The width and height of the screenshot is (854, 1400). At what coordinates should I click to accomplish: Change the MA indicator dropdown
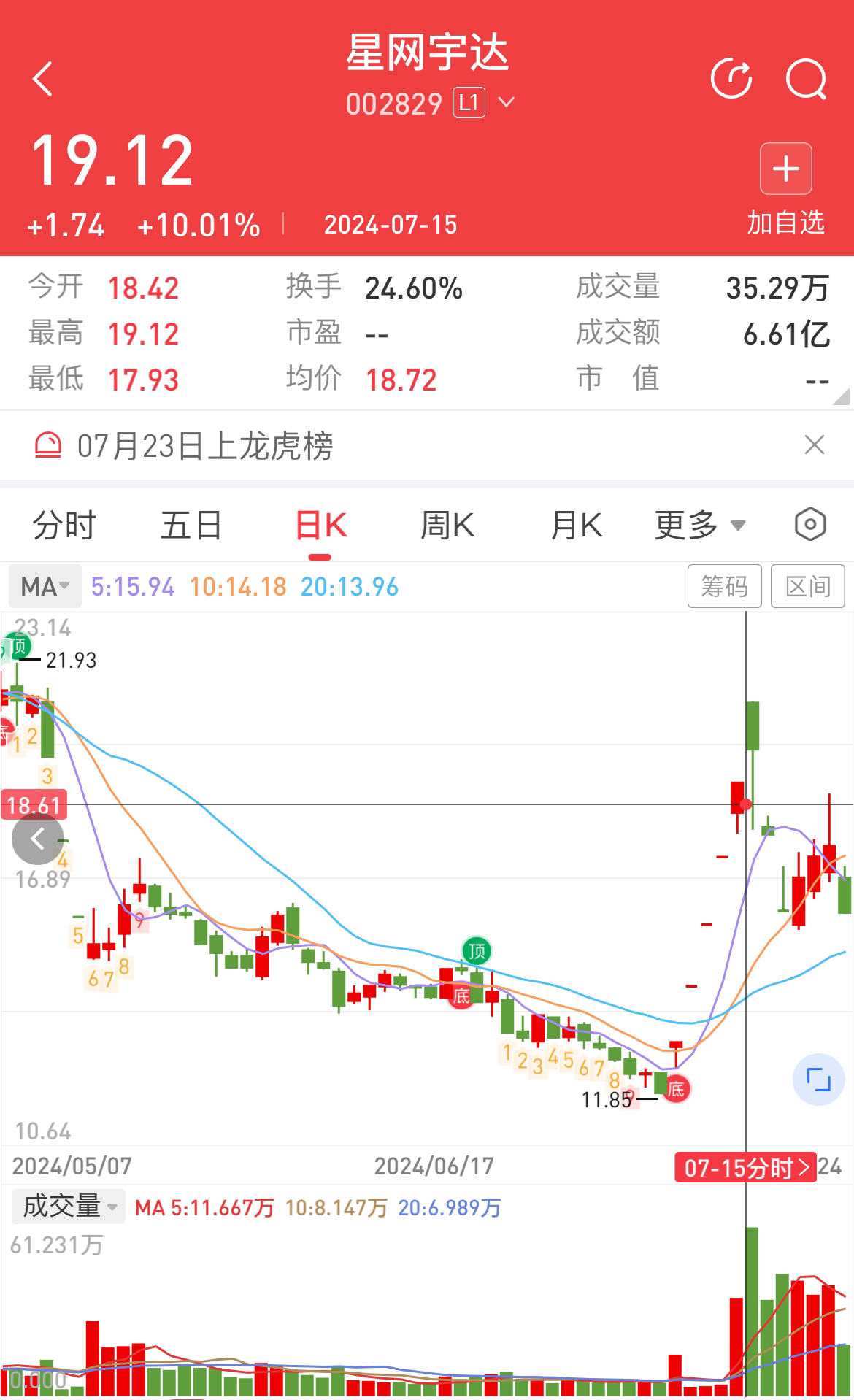tap(45, 587)
